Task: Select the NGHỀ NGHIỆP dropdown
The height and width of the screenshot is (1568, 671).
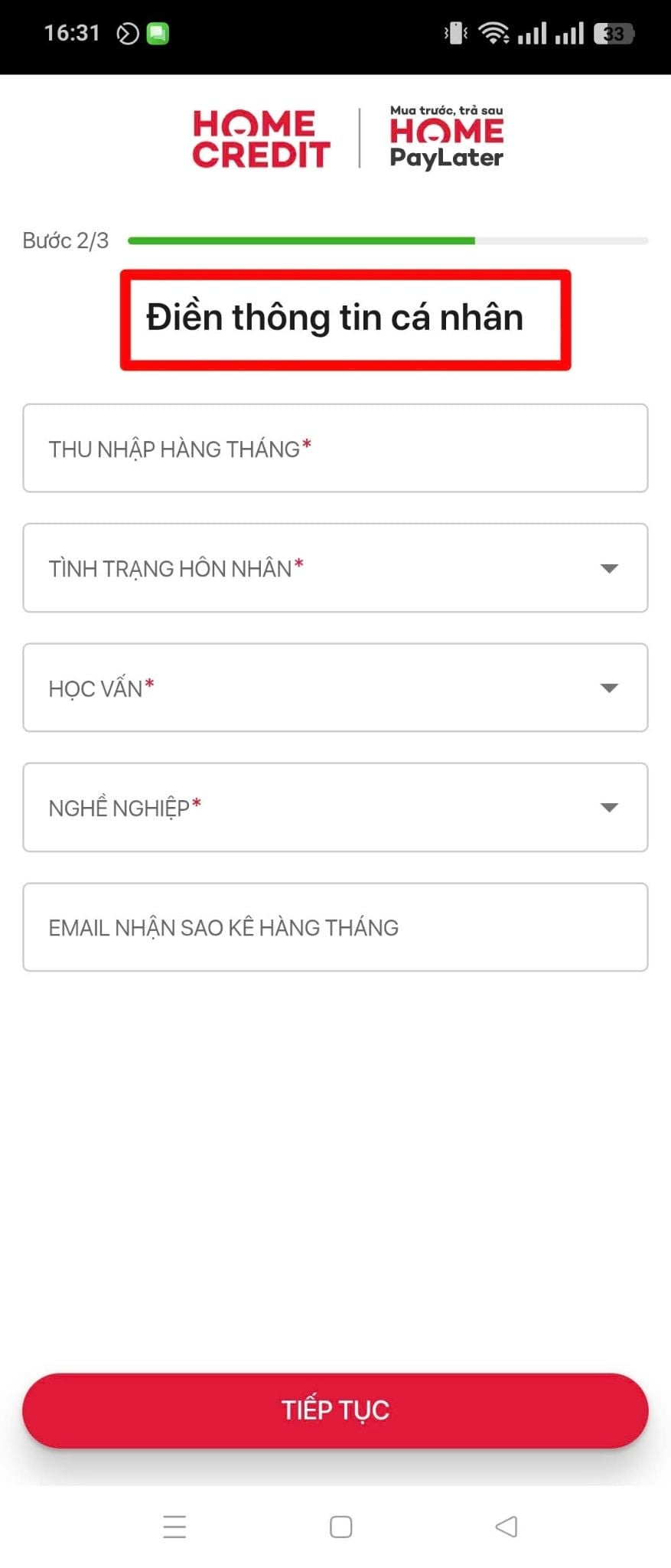Action: (x=335, y=807)
